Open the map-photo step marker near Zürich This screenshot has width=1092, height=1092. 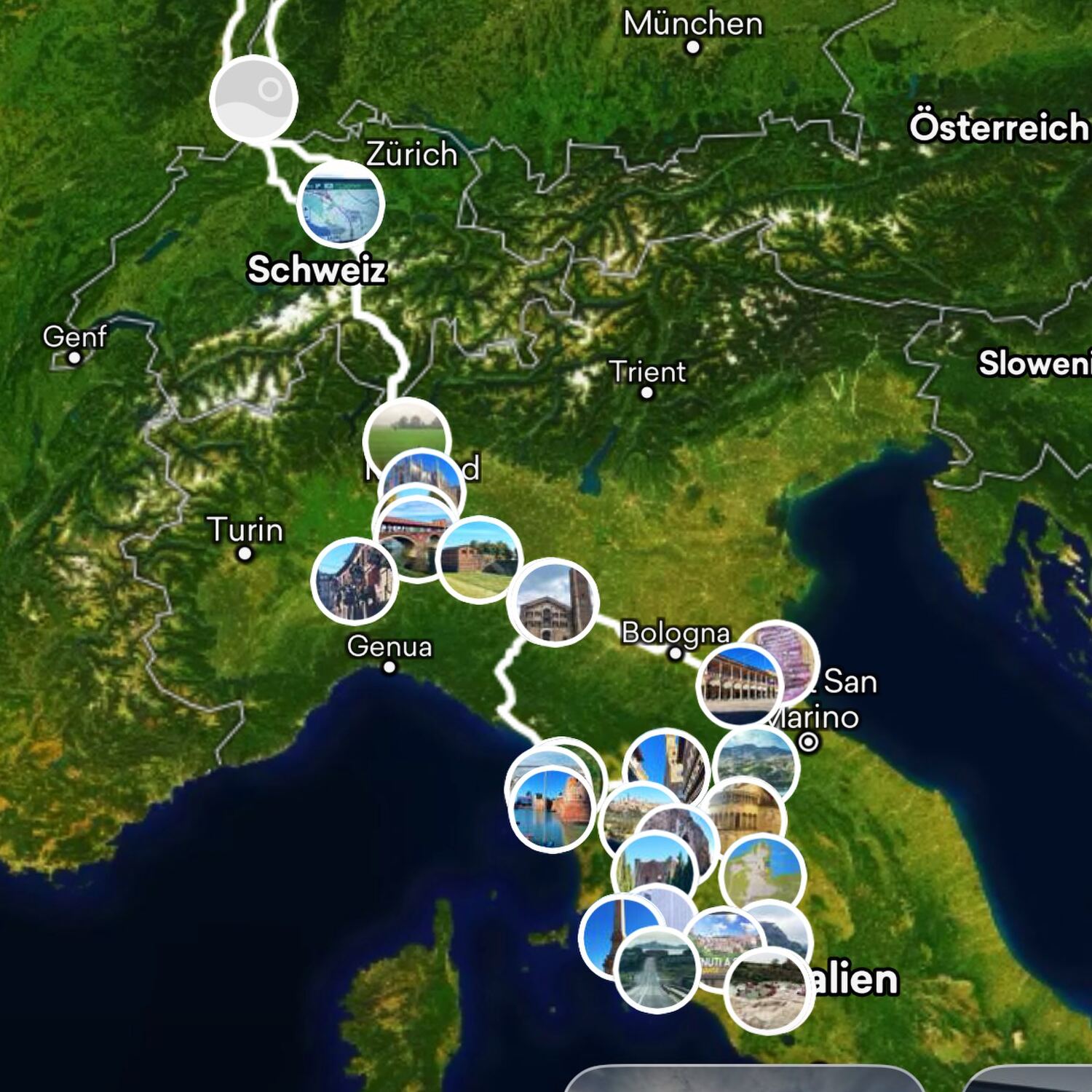[340, 205]
